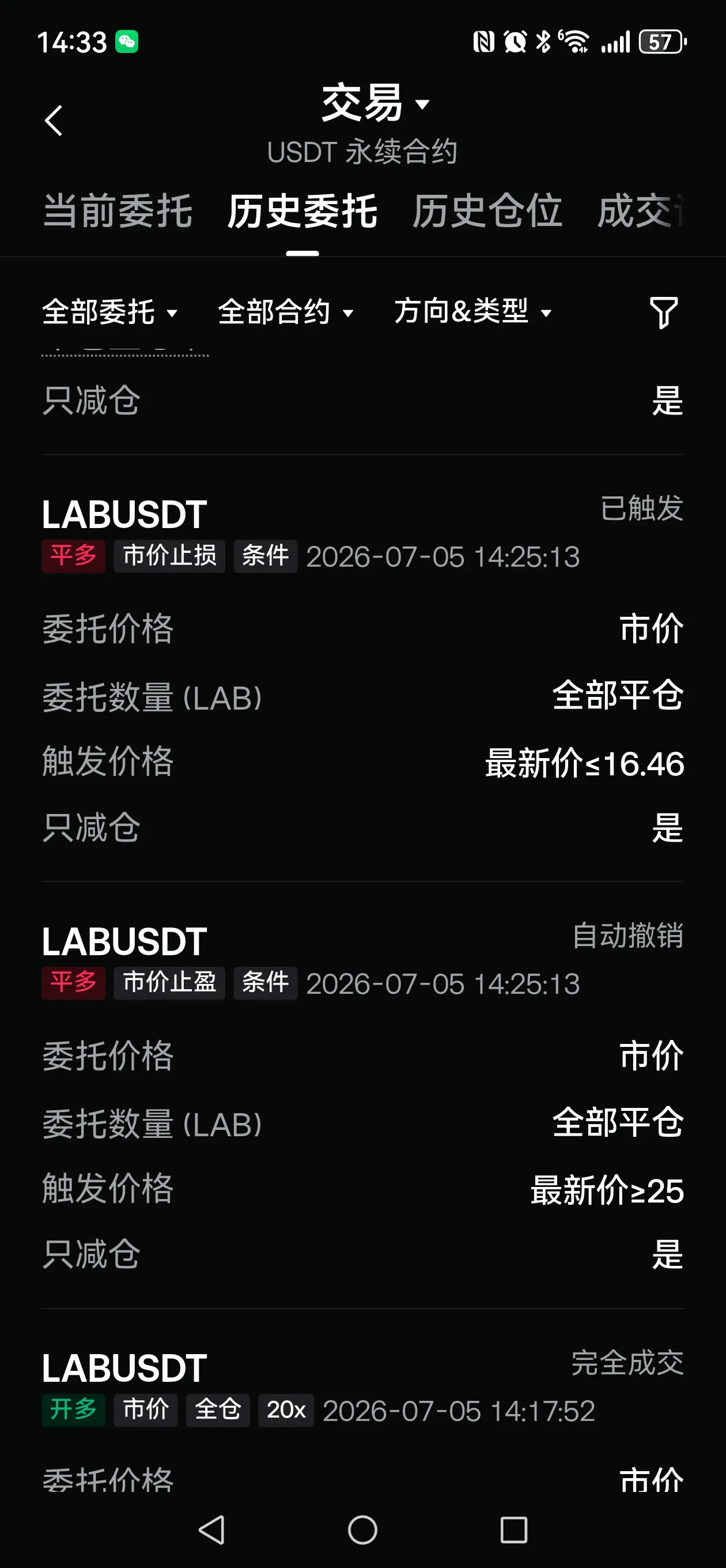Screen dimensions: 726x1568
Task: Switch to the 当前委托 tab
Action: coord(118,211)
